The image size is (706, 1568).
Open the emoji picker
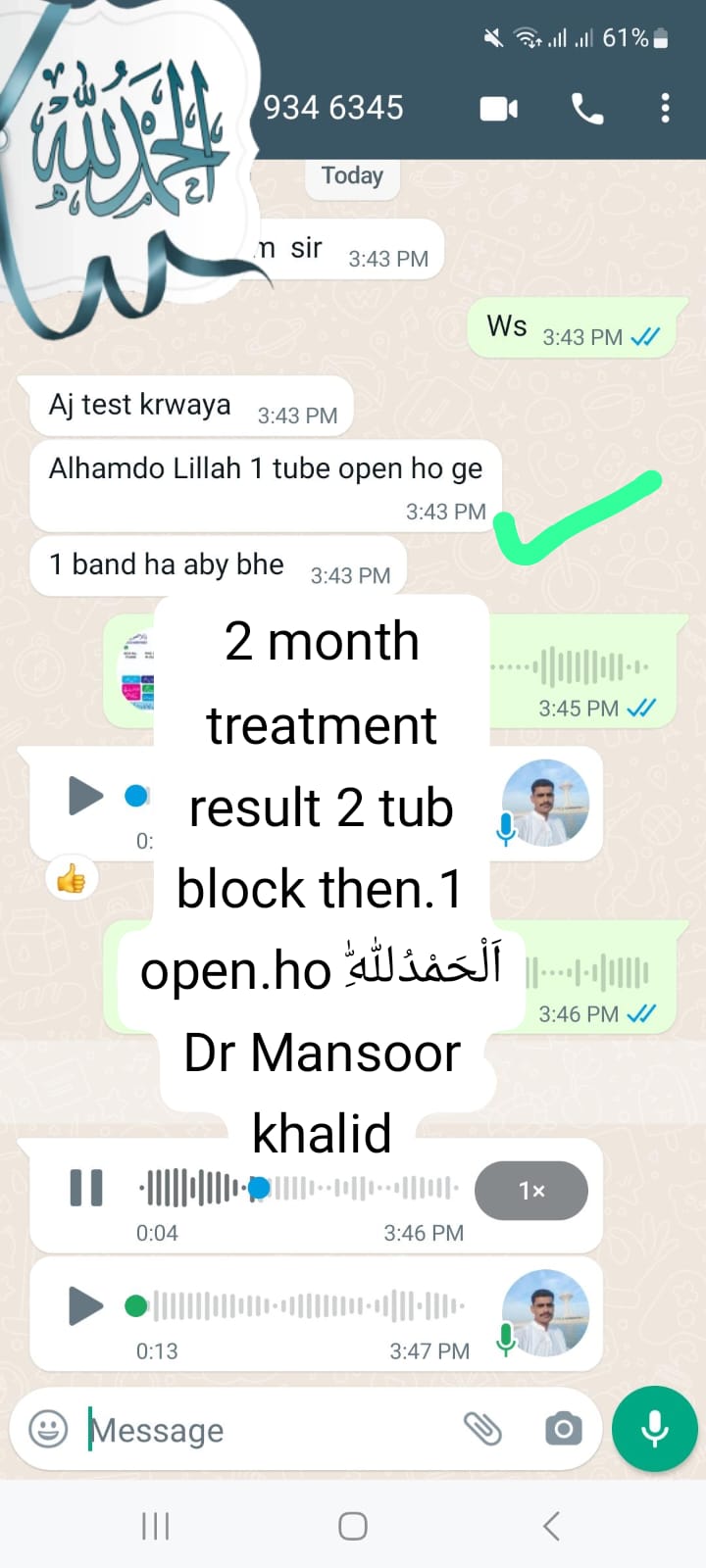coord(48,1429)
